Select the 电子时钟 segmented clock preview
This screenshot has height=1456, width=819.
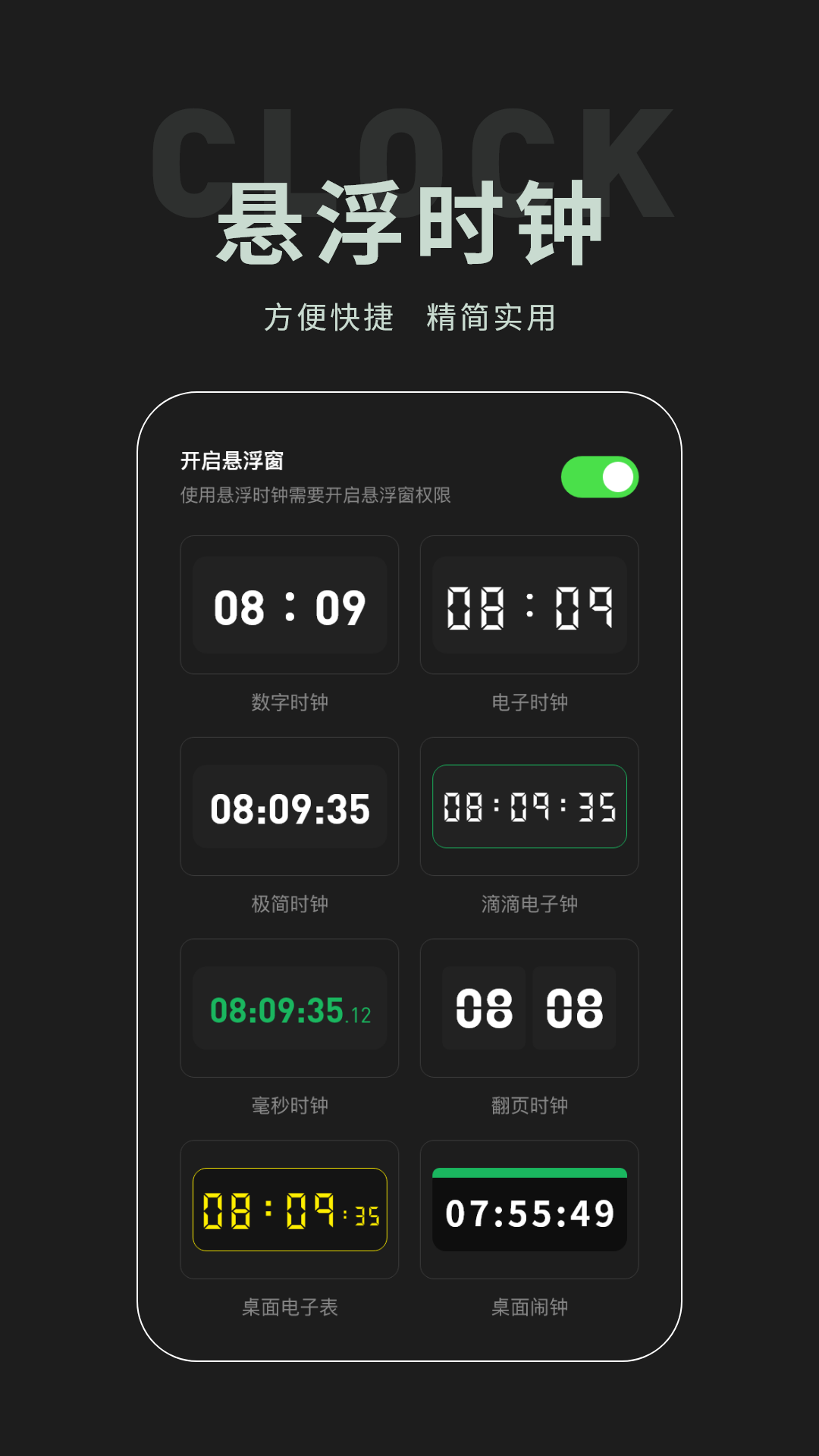pos(529,604)
